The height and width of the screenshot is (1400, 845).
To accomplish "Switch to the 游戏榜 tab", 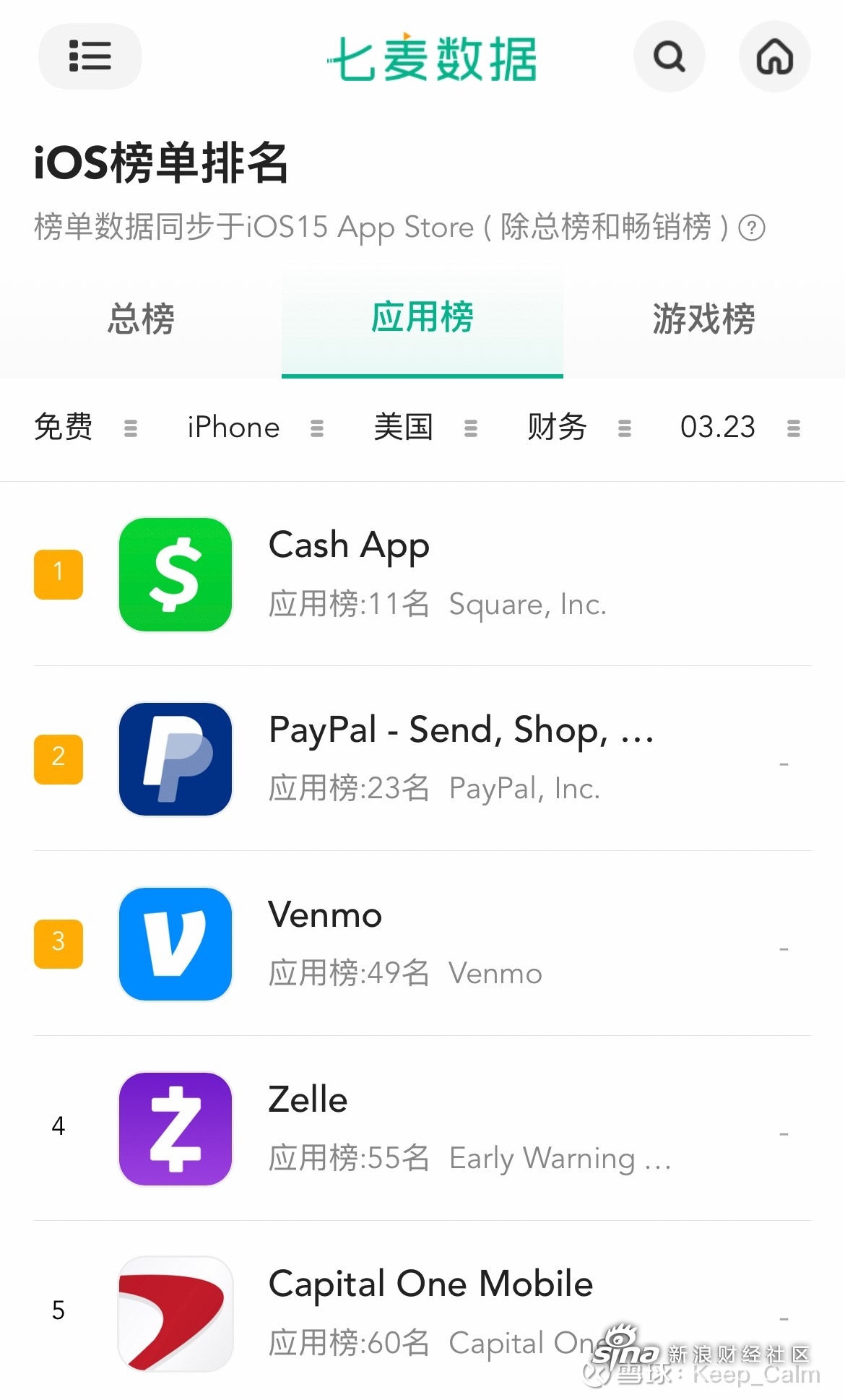I will click(703, 319).
